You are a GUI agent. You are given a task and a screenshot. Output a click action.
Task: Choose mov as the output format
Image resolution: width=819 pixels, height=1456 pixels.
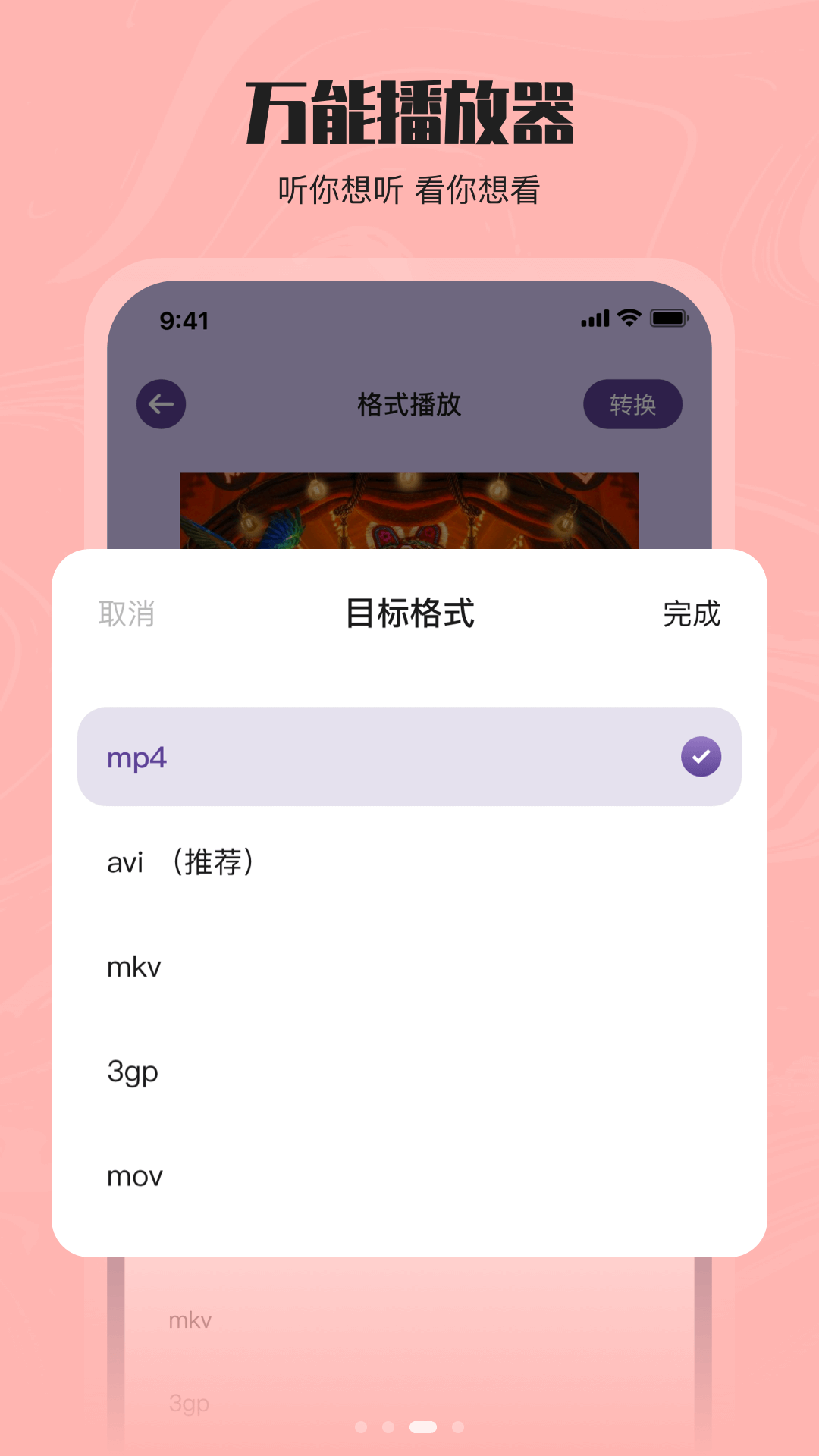pyautogui.click(x=133, y=1175)
